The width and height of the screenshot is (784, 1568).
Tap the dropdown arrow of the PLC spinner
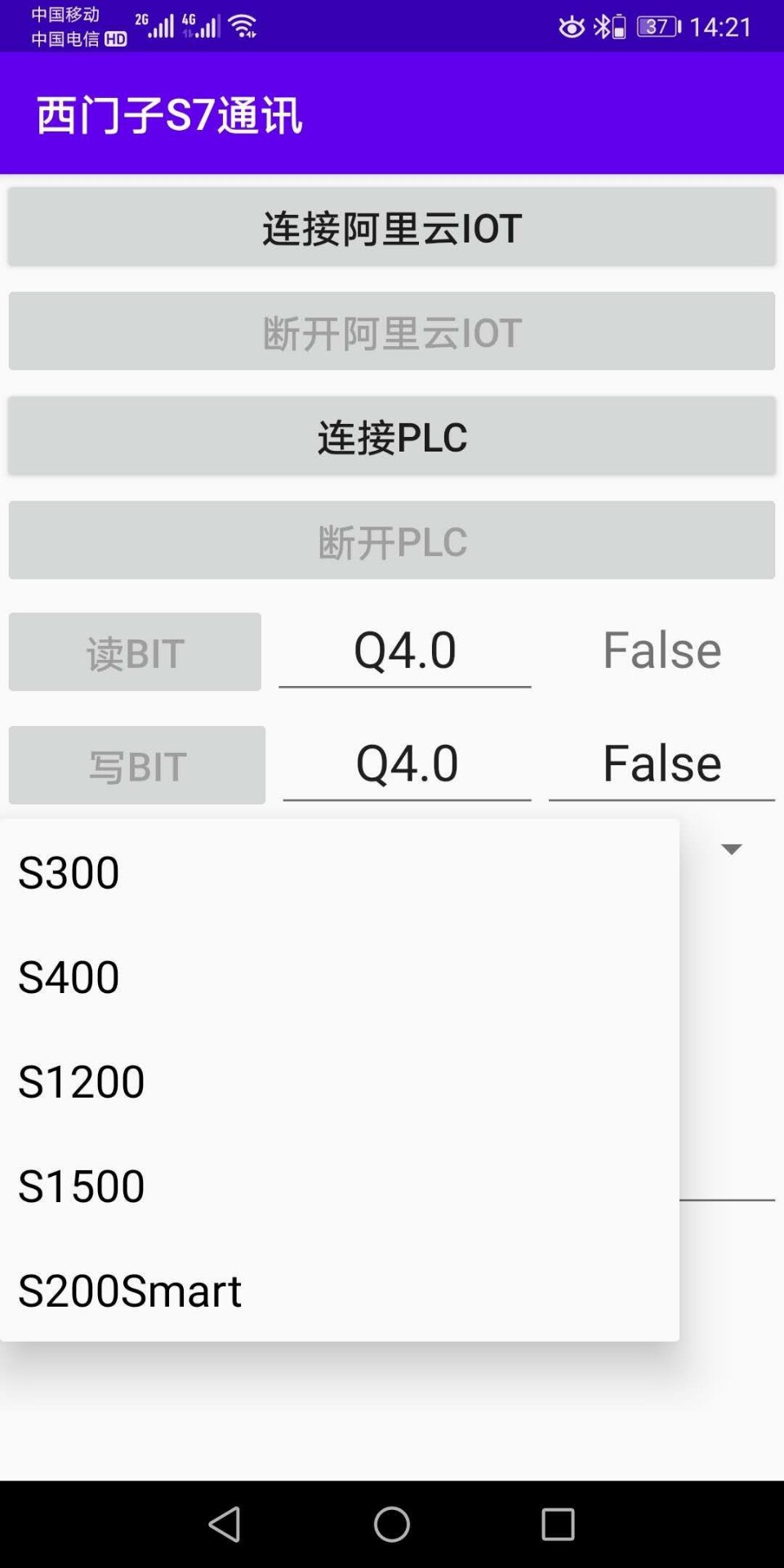pos(732,849)
